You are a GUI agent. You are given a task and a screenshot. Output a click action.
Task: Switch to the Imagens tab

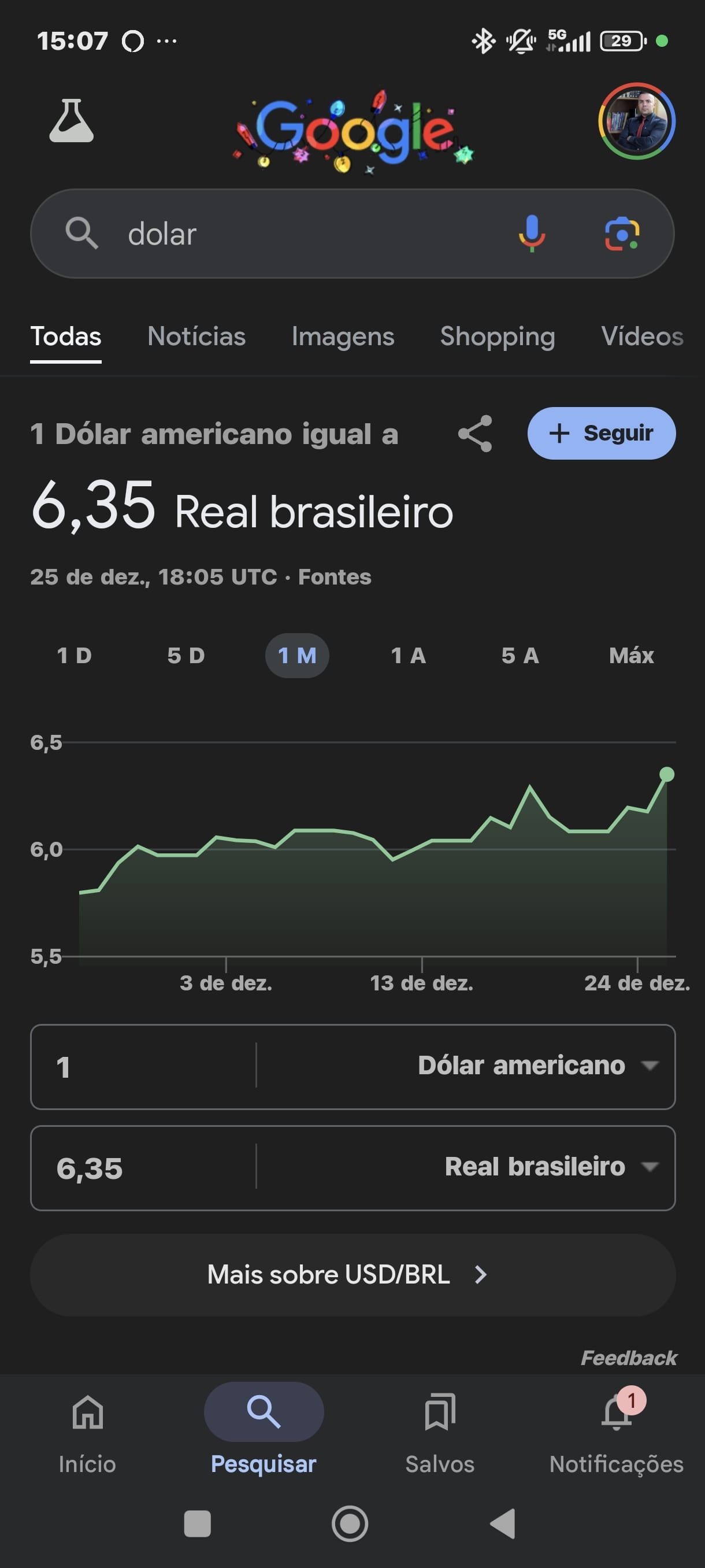tap(343, 336)
